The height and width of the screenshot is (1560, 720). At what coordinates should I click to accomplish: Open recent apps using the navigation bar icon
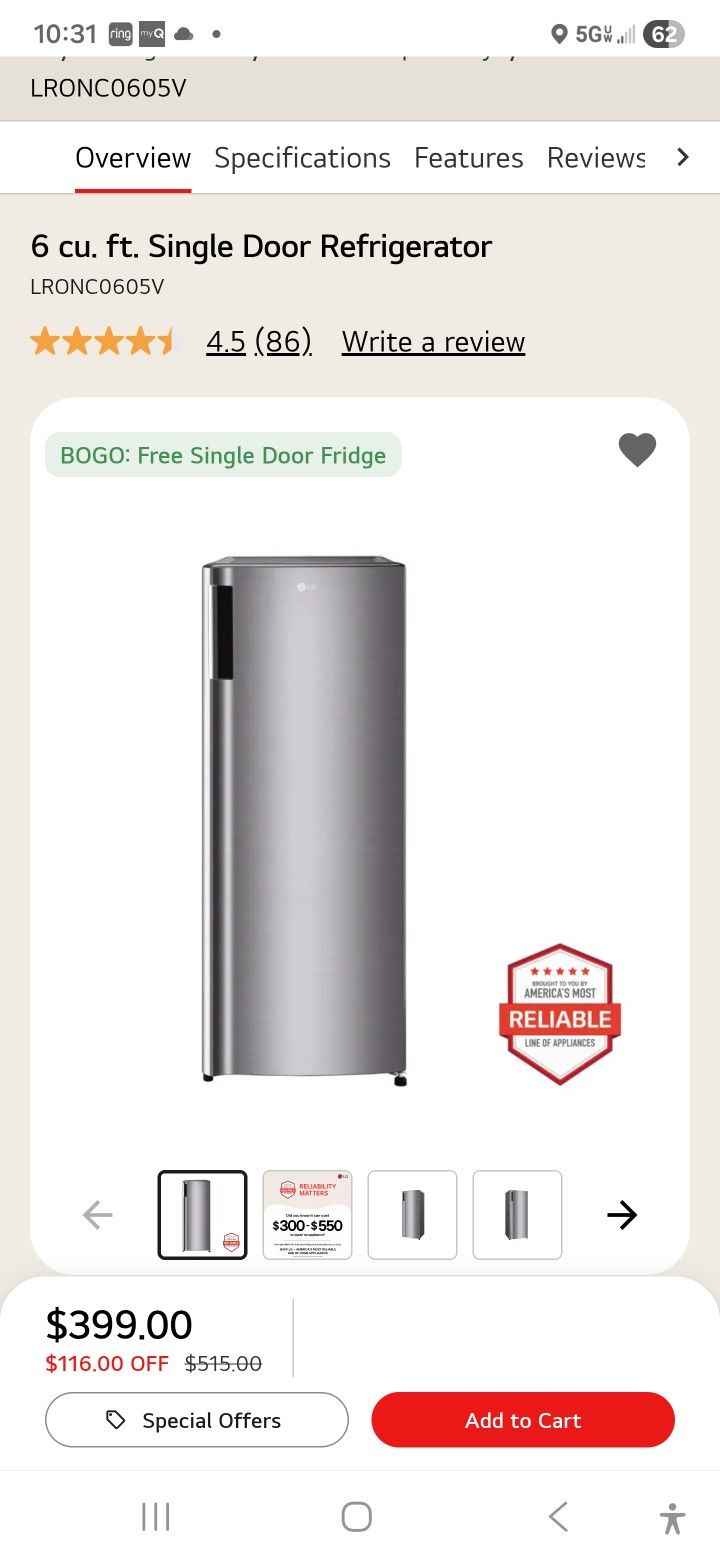pos(155,1515)
